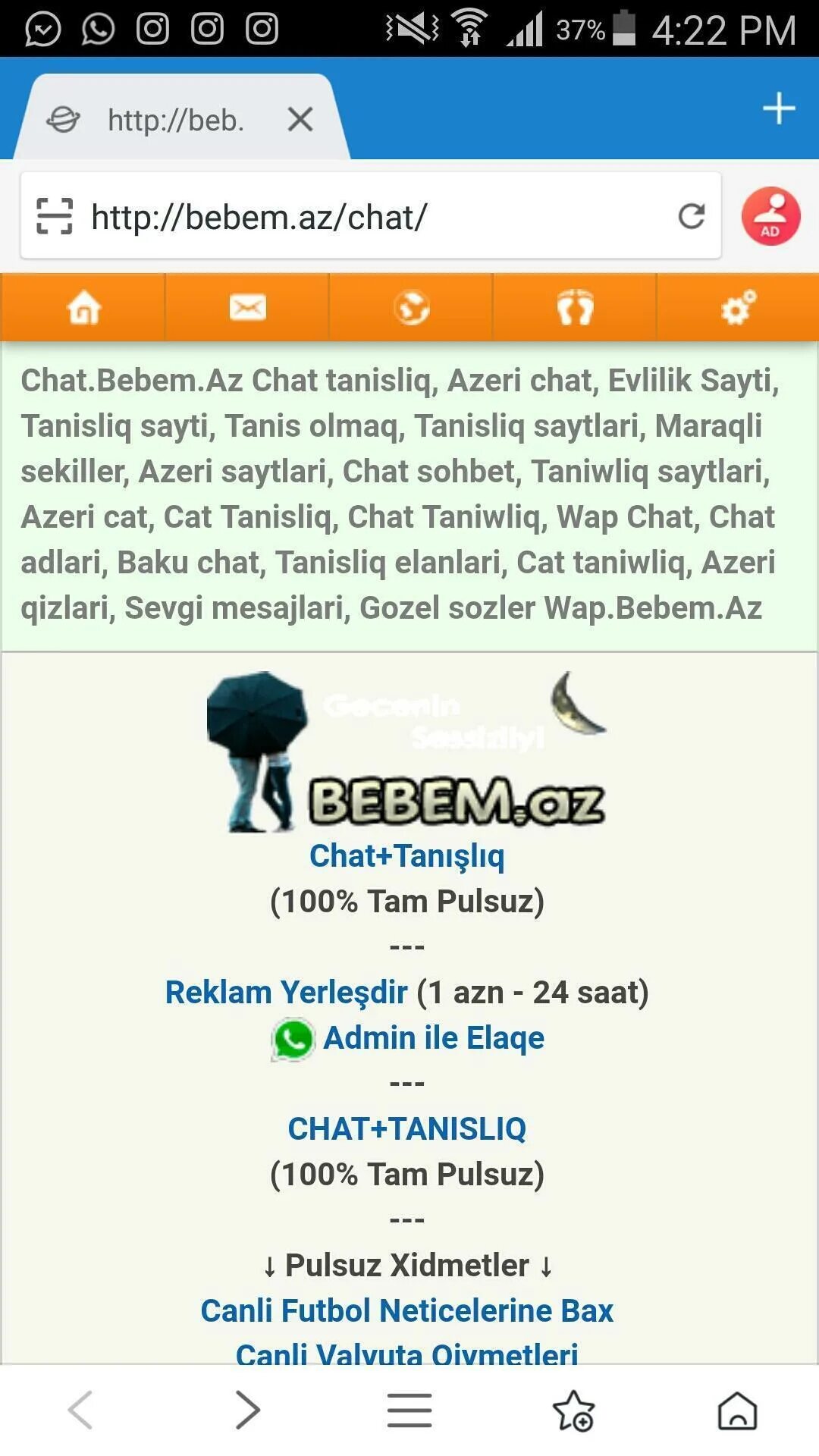Close the bebem browser tab
Viewport: 819px width, 1456px height.
tap(300, 119)
